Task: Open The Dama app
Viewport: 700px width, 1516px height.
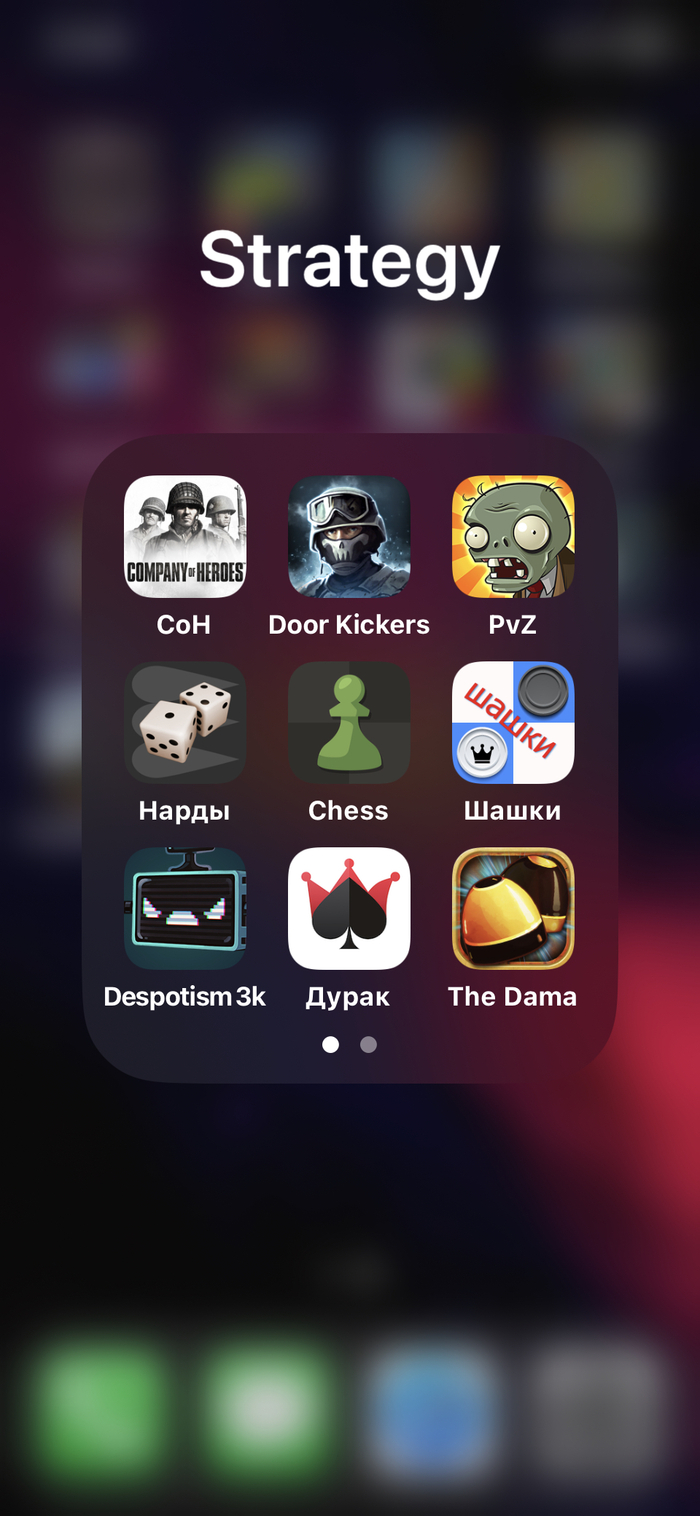Action: [x=513, y=908]
